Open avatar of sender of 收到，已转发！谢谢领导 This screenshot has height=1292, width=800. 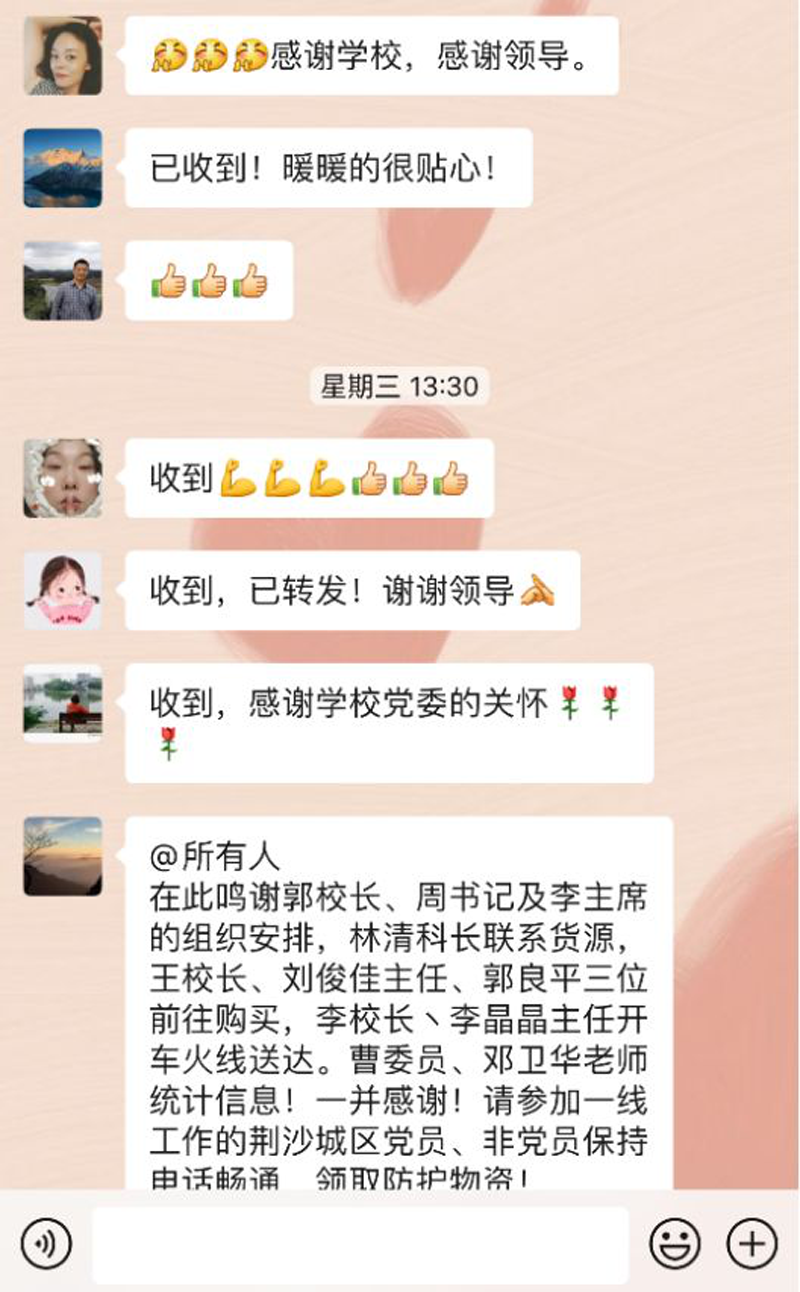coord(63,590)
